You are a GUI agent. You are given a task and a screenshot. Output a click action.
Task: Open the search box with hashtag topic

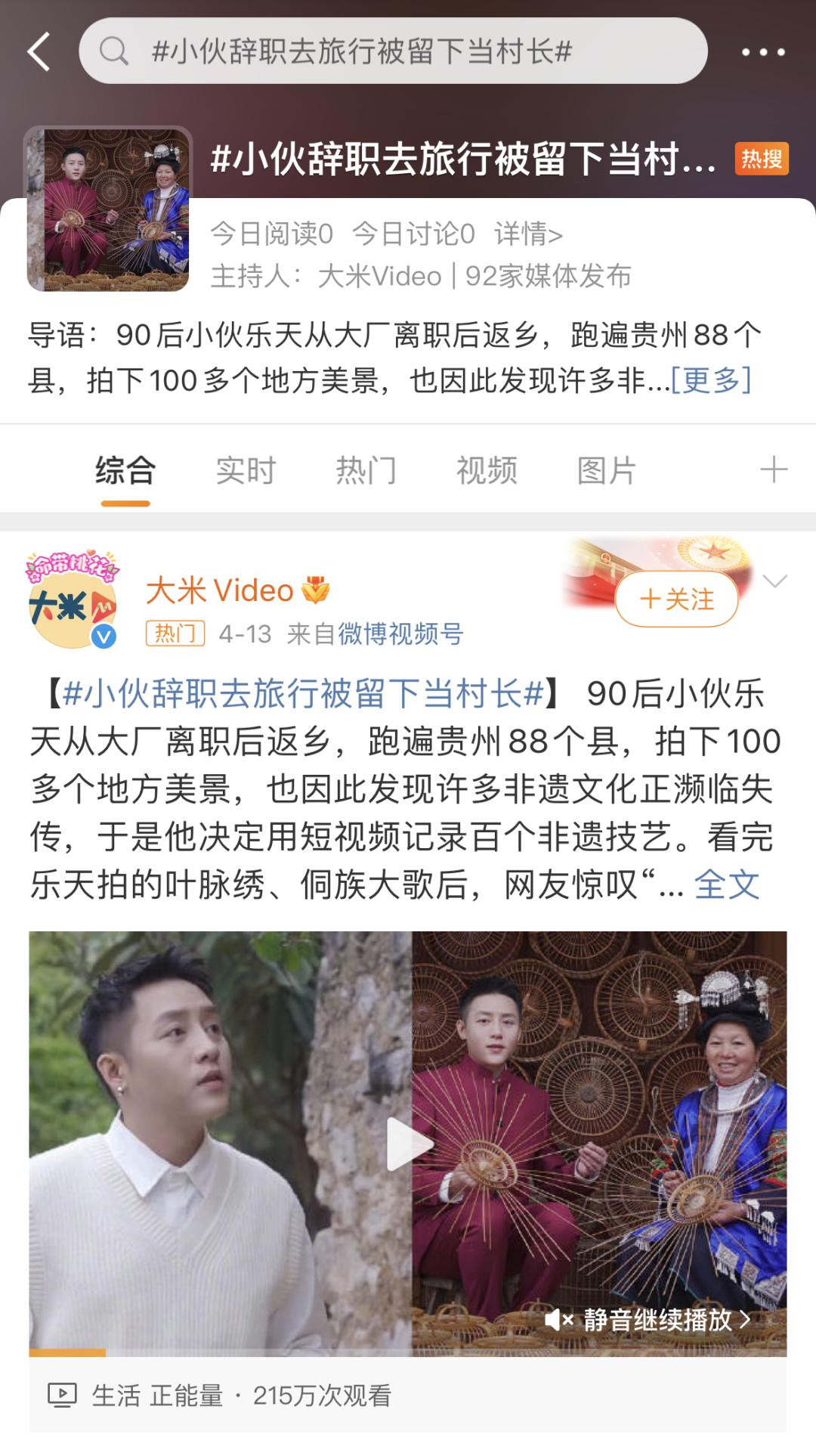(x=393, y=51)
